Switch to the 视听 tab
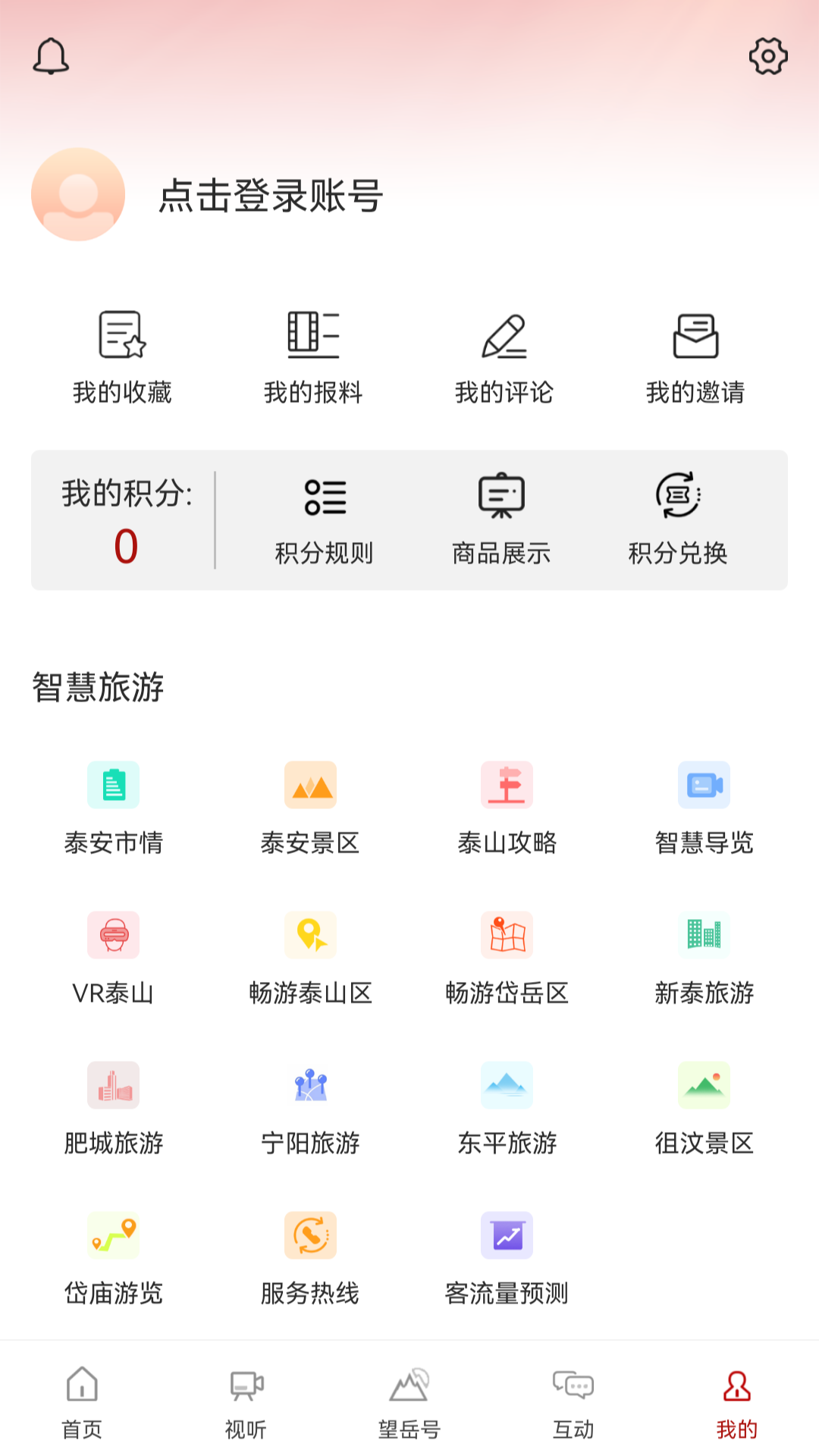819x1456 pixels. tap(246, 1402)
